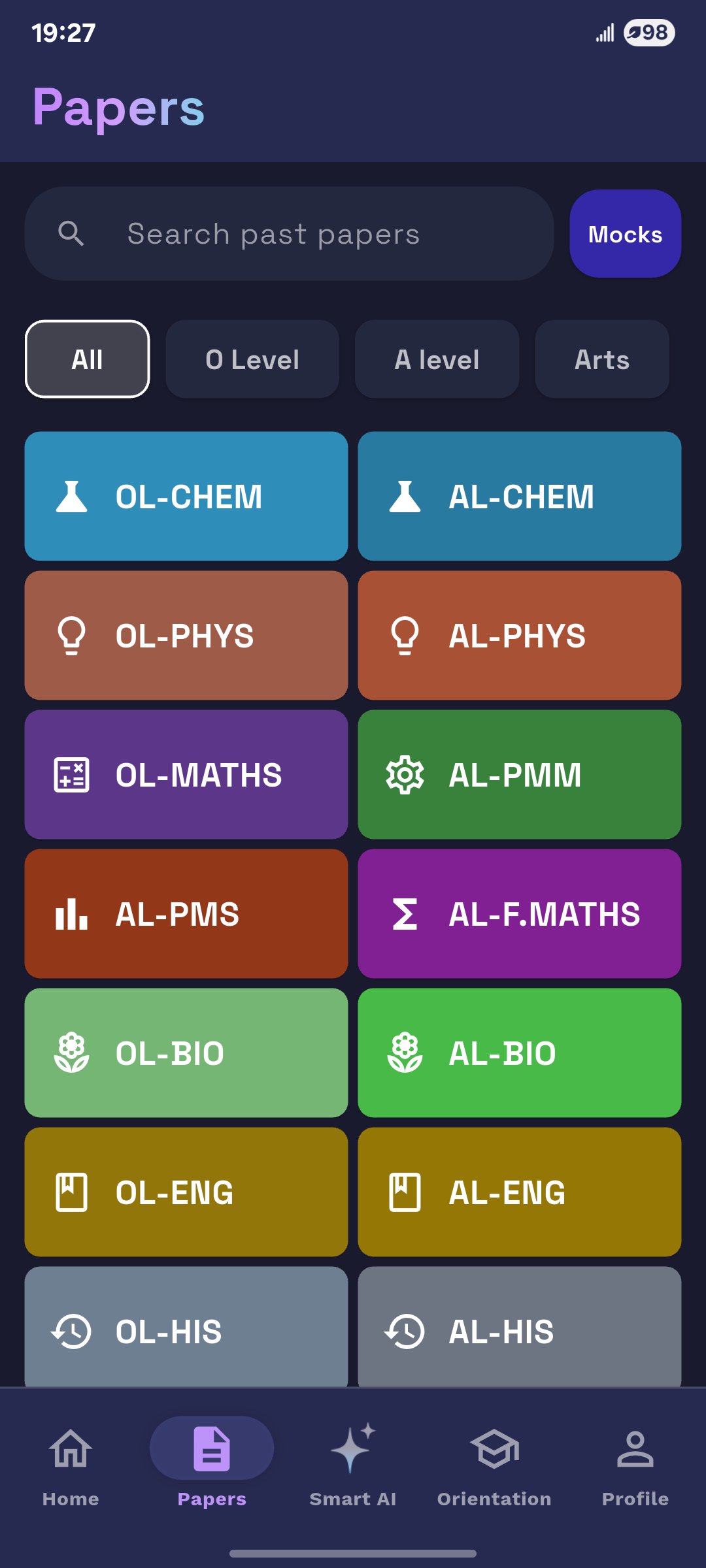Open the Mocks button

click(625, 234)
